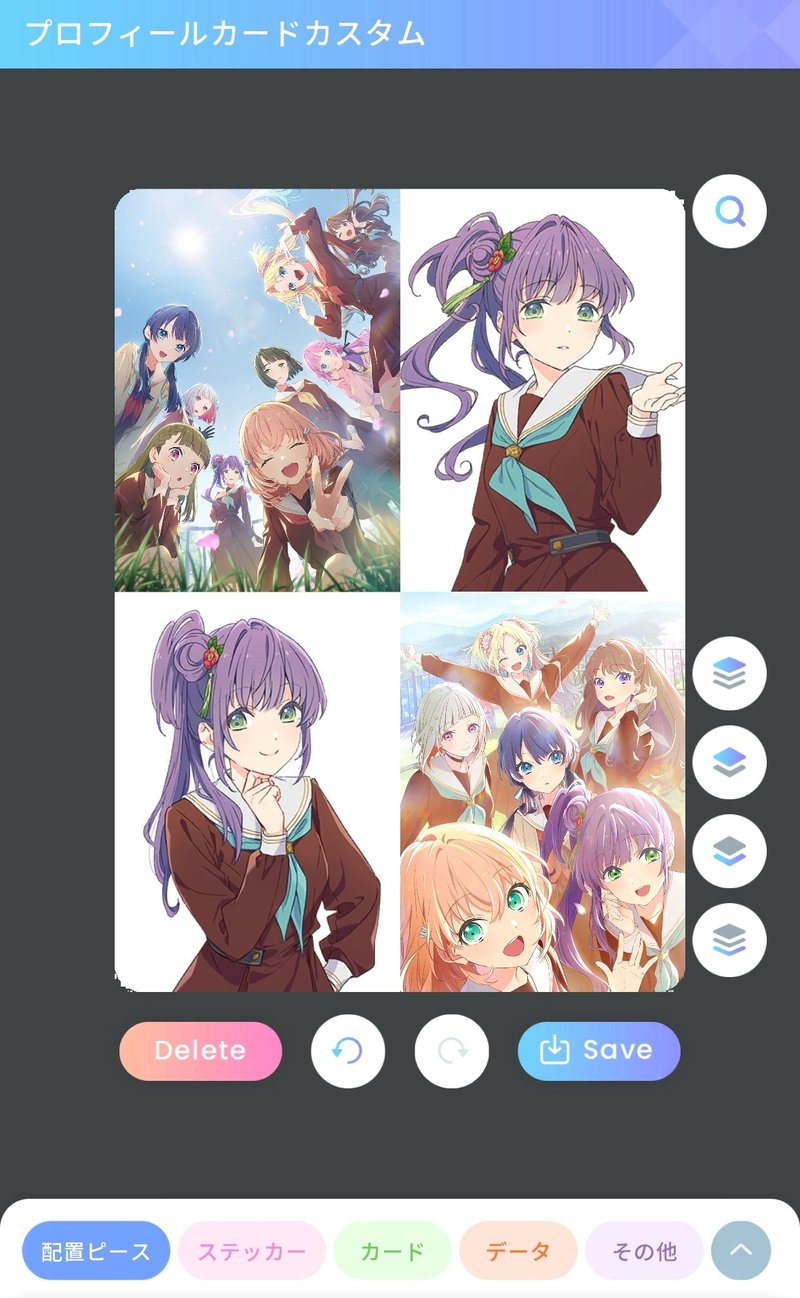Save the profile card
The height and width of the screenshot is (1298, 800).
click(x=599, y=1051)
